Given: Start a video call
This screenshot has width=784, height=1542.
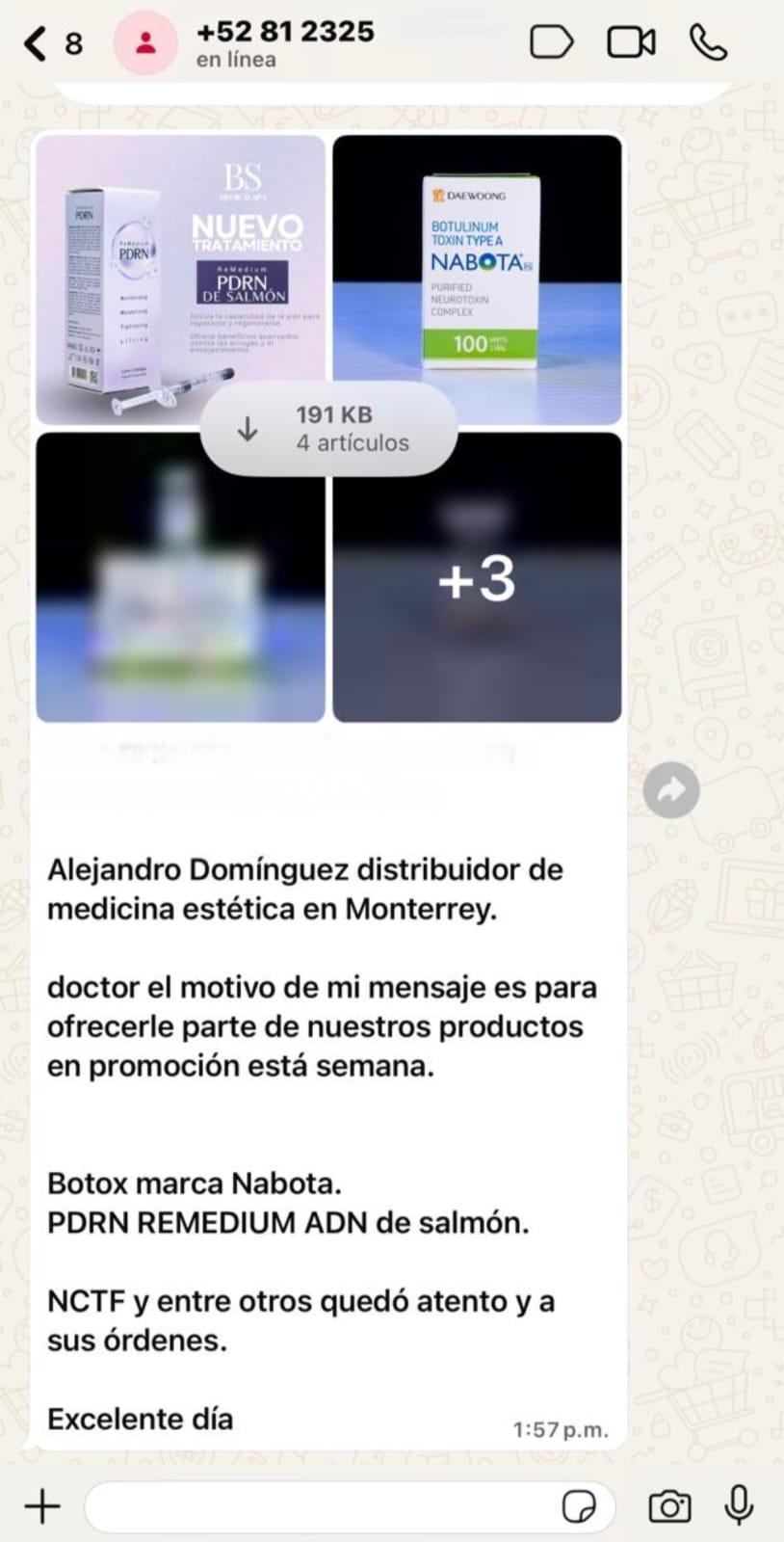Looking at the screenshot, I should [631, 42].
